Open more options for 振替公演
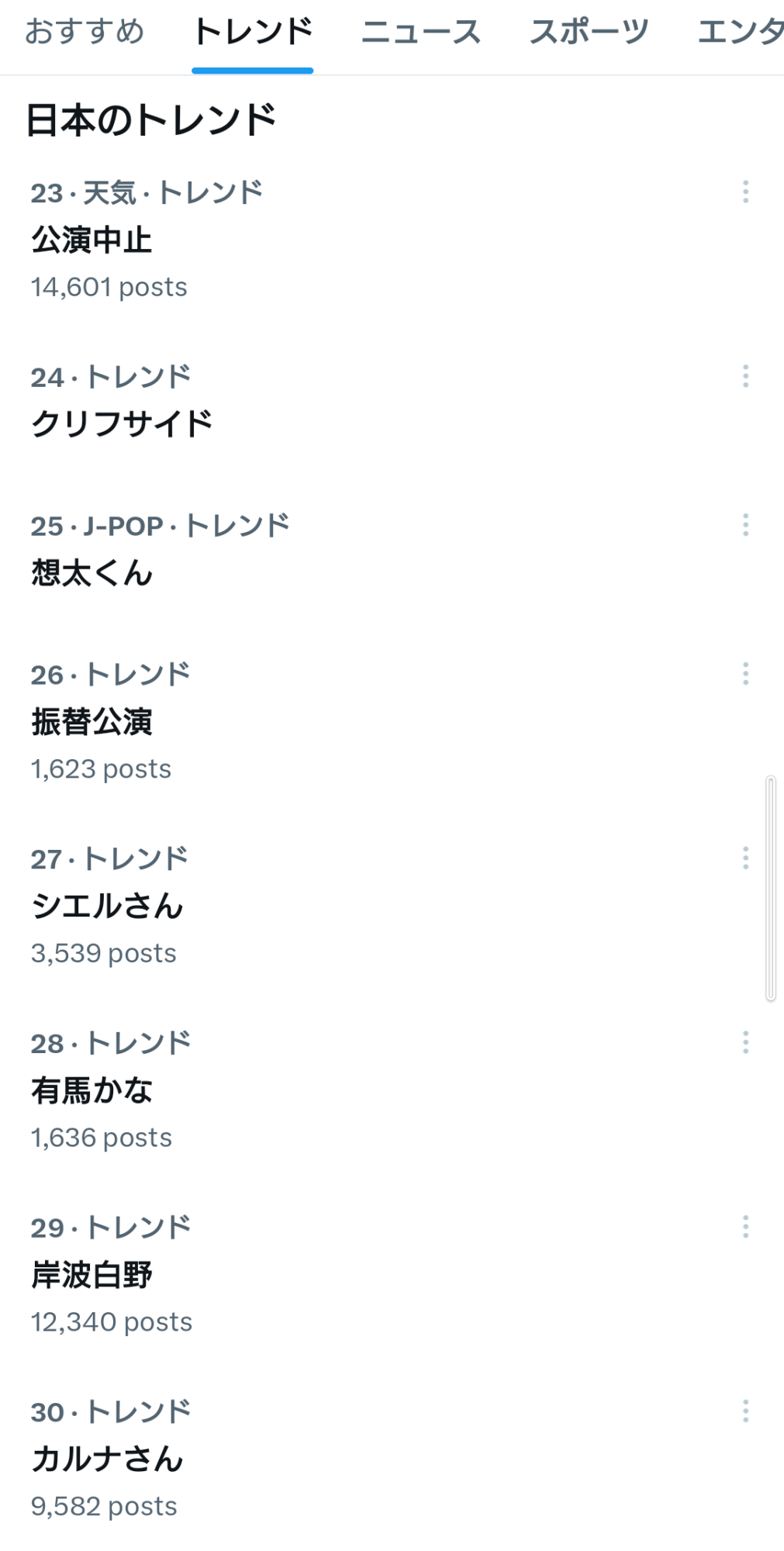The image size is (784, 1551). tap(745, 674)
